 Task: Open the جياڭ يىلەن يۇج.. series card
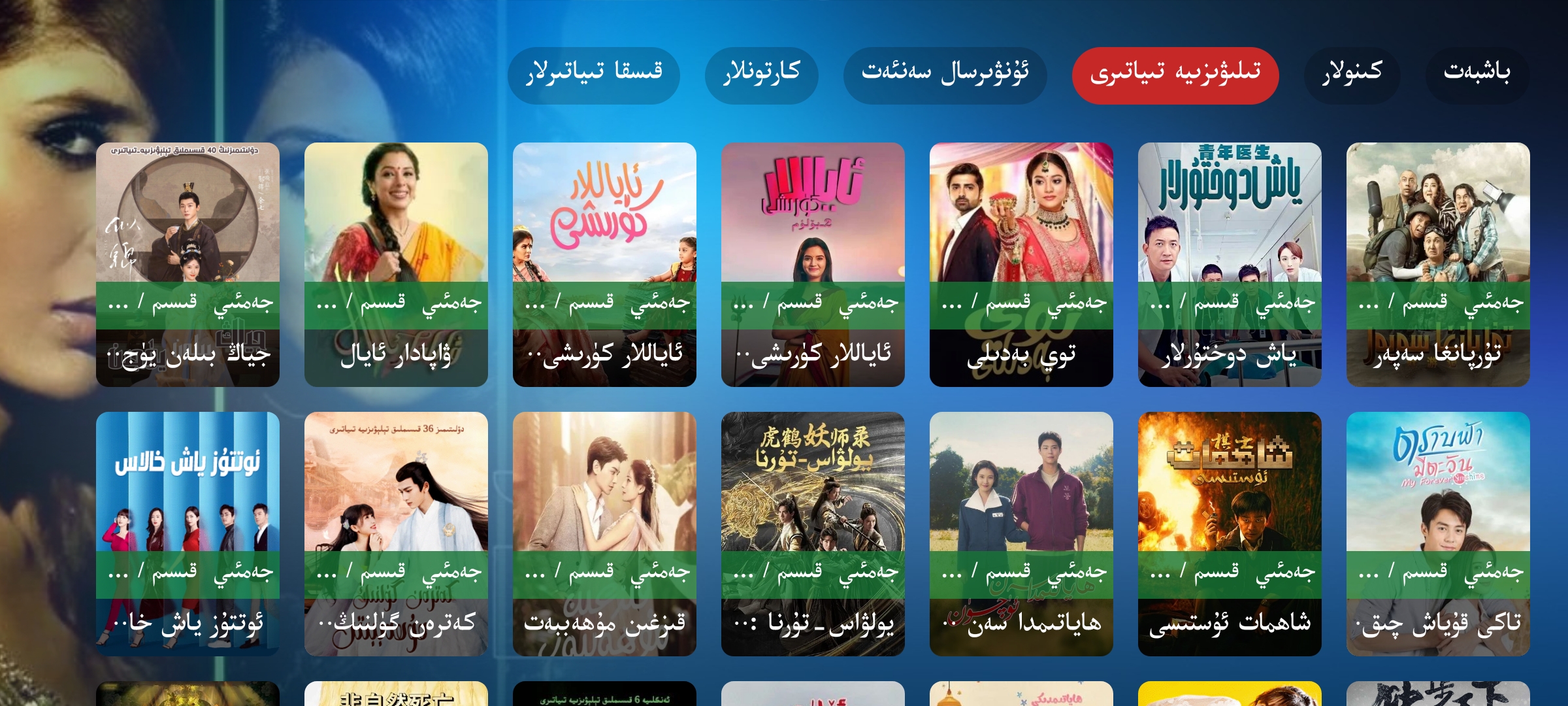click(188, 264)
